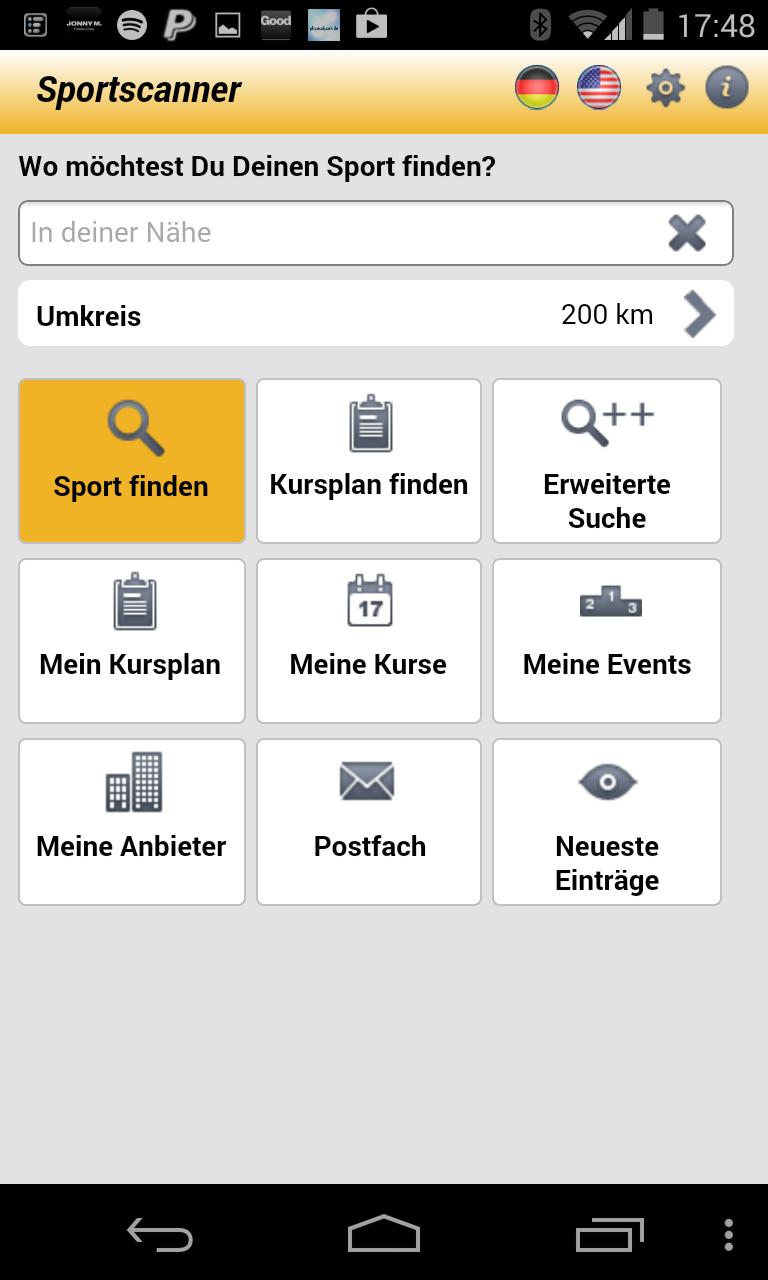Show Neueste Einträge entries
The height and width of the screenshot is (1280, 768).
coord(606,820)
